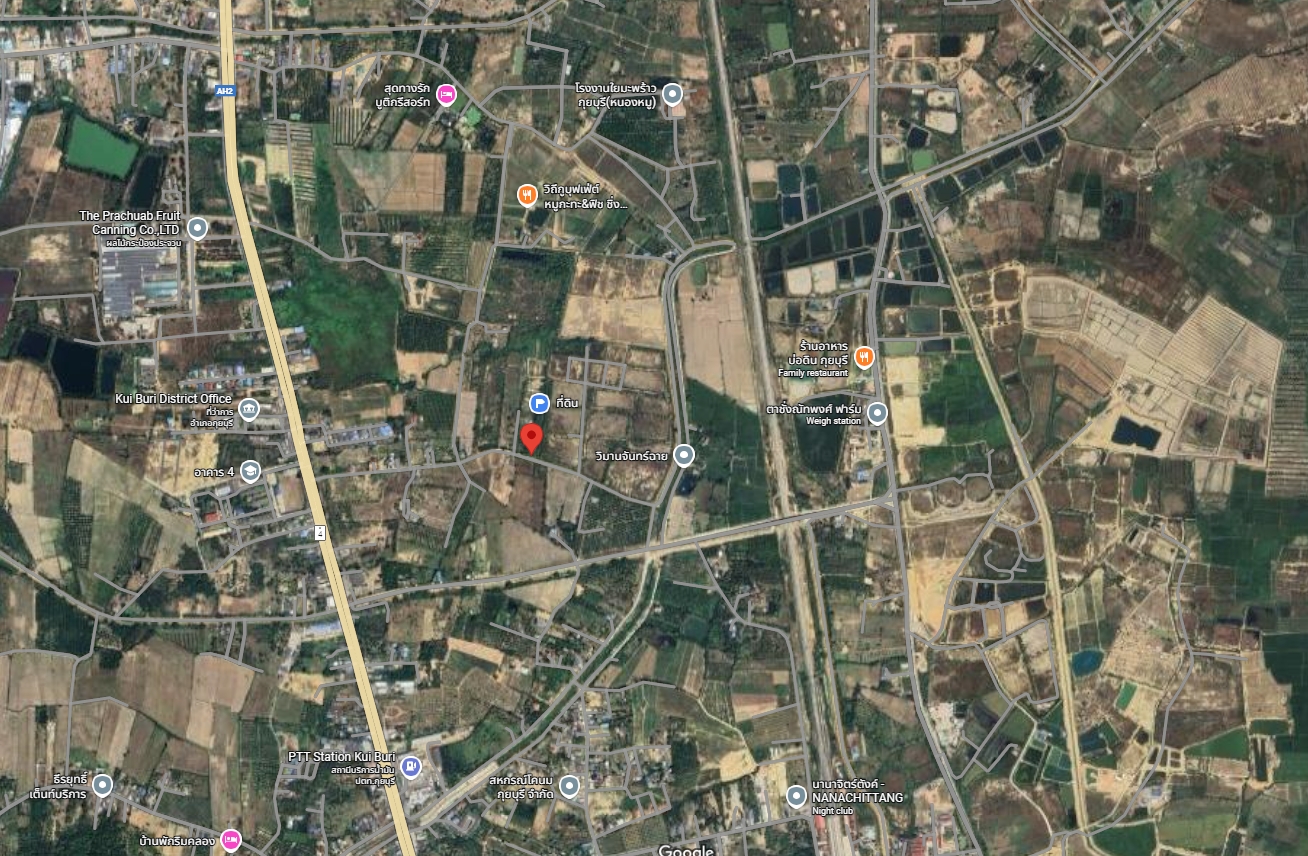Tap the ธีรยุทธิ์ เต็นท์บริการ marker
The height and width of the screenshot is (856, 1308).
[102, 785]
